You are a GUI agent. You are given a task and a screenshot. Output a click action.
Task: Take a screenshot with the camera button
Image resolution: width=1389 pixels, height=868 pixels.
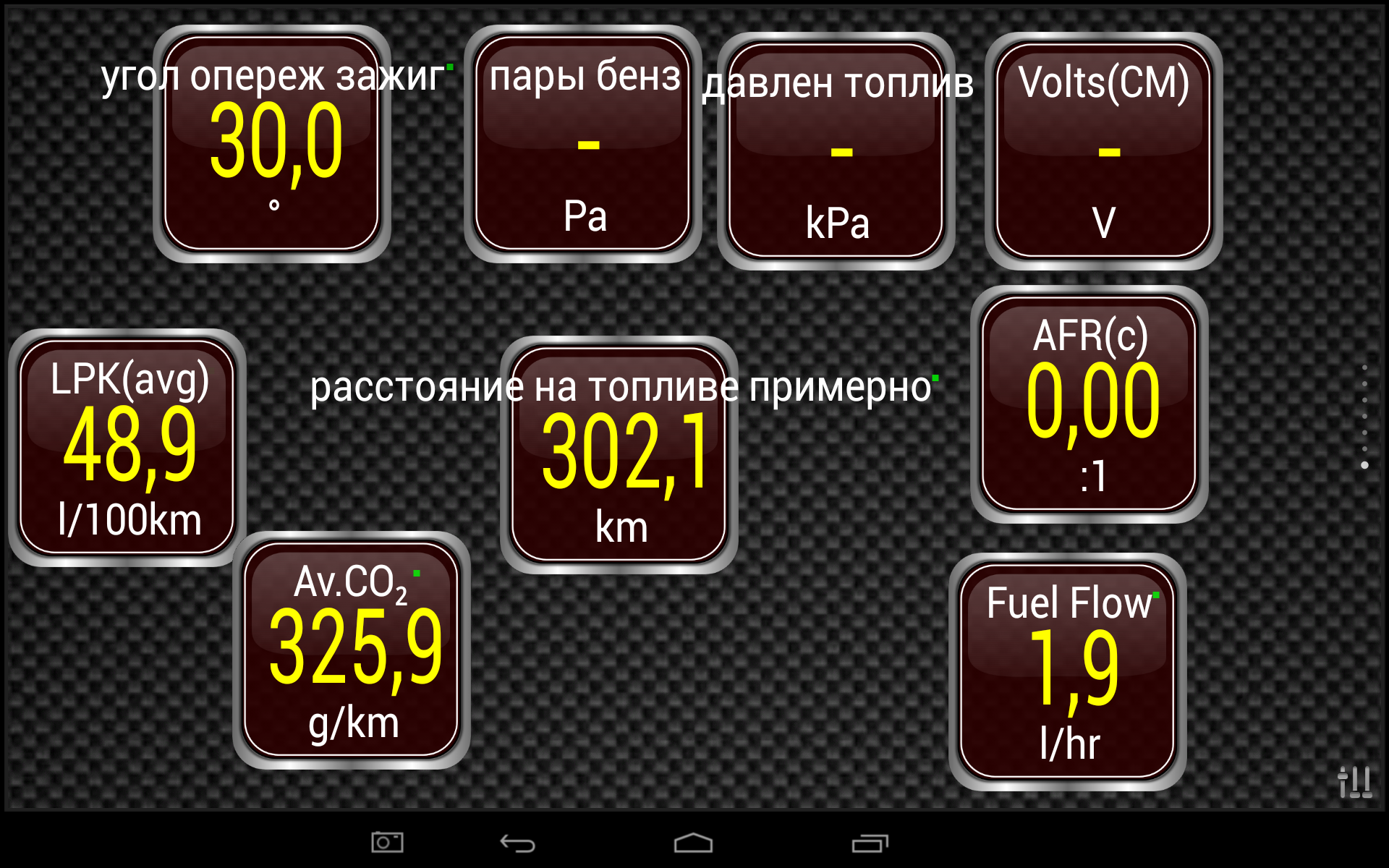coord(388,843)
